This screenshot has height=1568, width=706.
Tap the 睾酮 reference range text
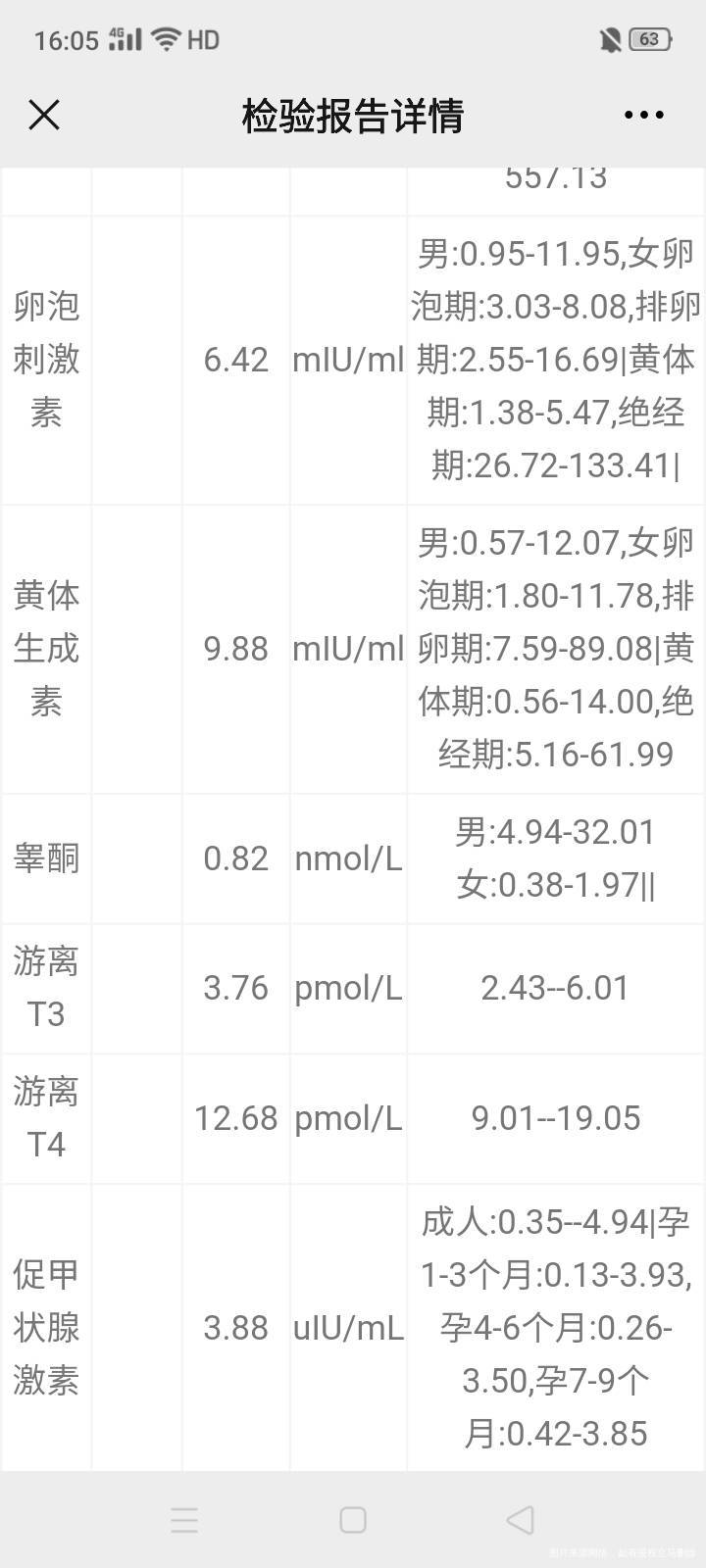pos(555,857)
